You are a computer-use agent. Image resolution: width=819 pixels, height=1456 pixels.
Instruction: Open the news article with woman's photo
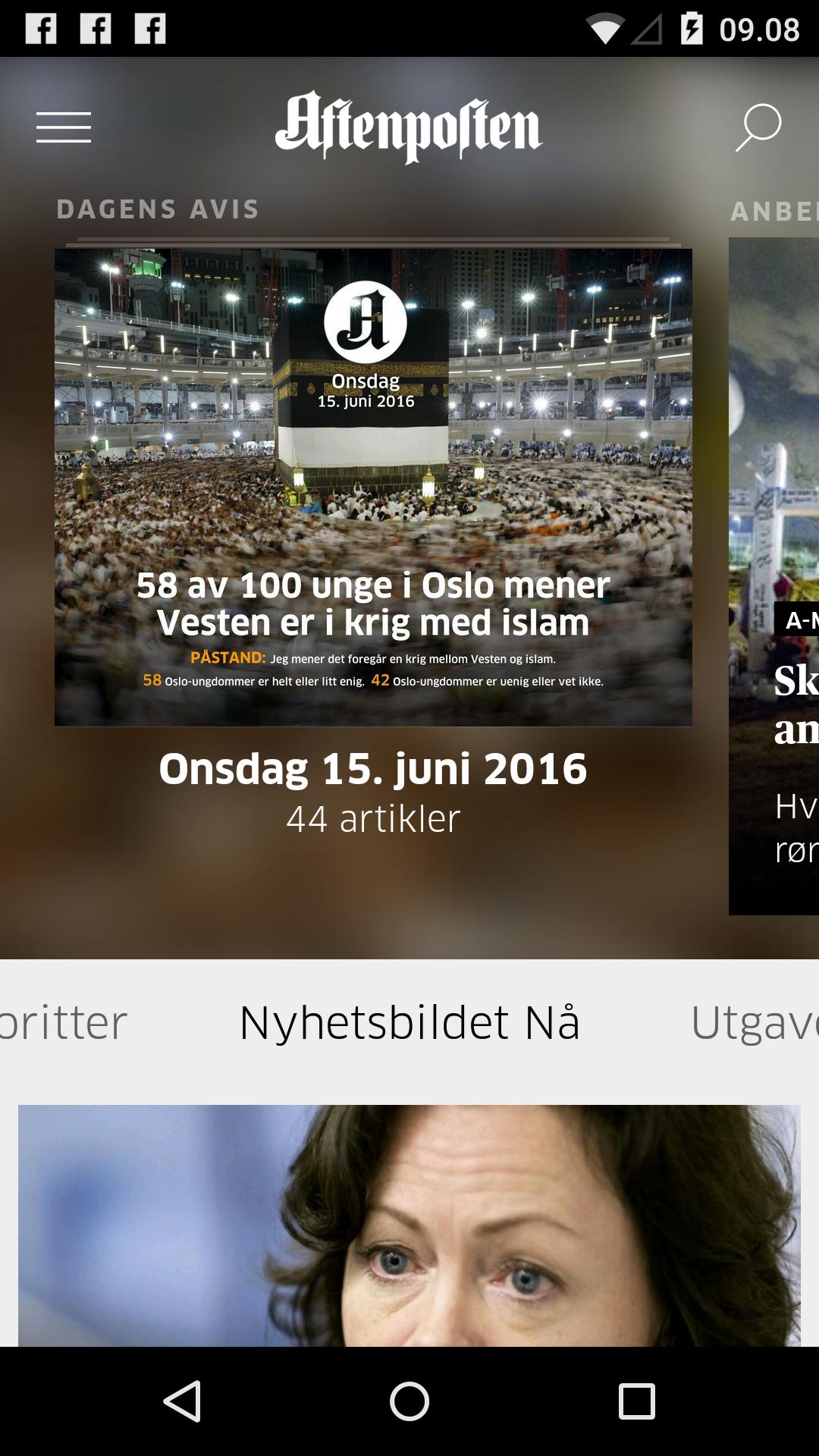click(409, 1225)
